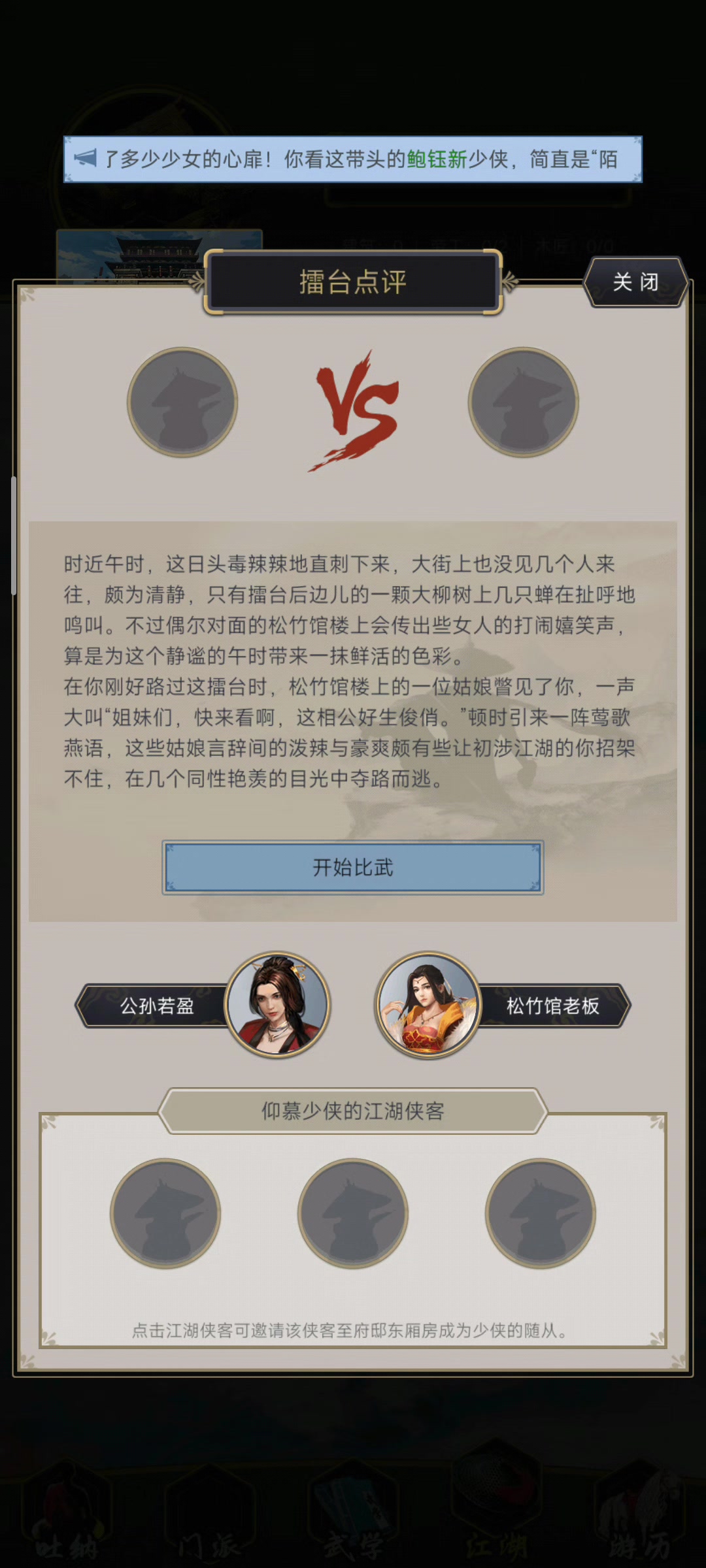Open the scrolling announcement banner
The width and height of the screenshot is (706, 1568).
click(x=353, y=159)
